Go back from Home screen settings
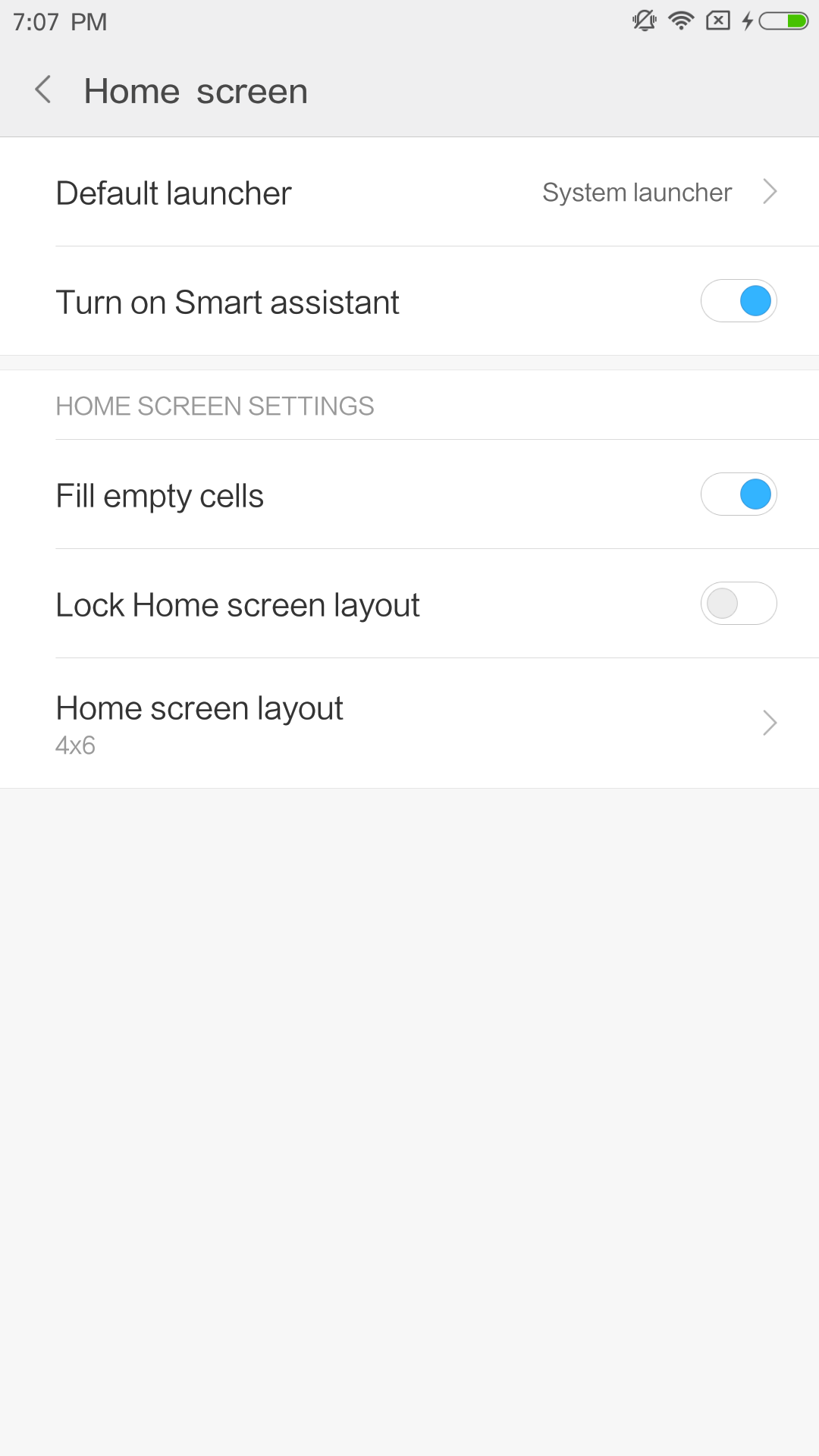The image size is (819, 1456). click(43, 90)
